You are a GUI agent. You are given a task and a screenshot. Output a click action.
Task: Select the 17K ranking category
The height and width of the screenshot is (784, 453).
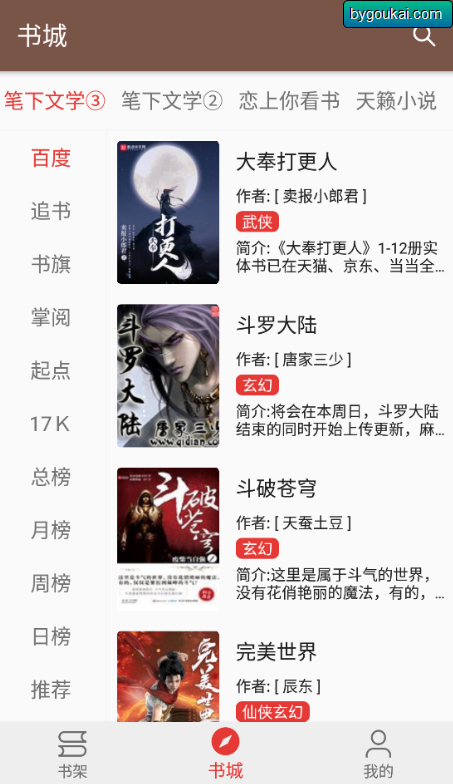coord(50,424)
